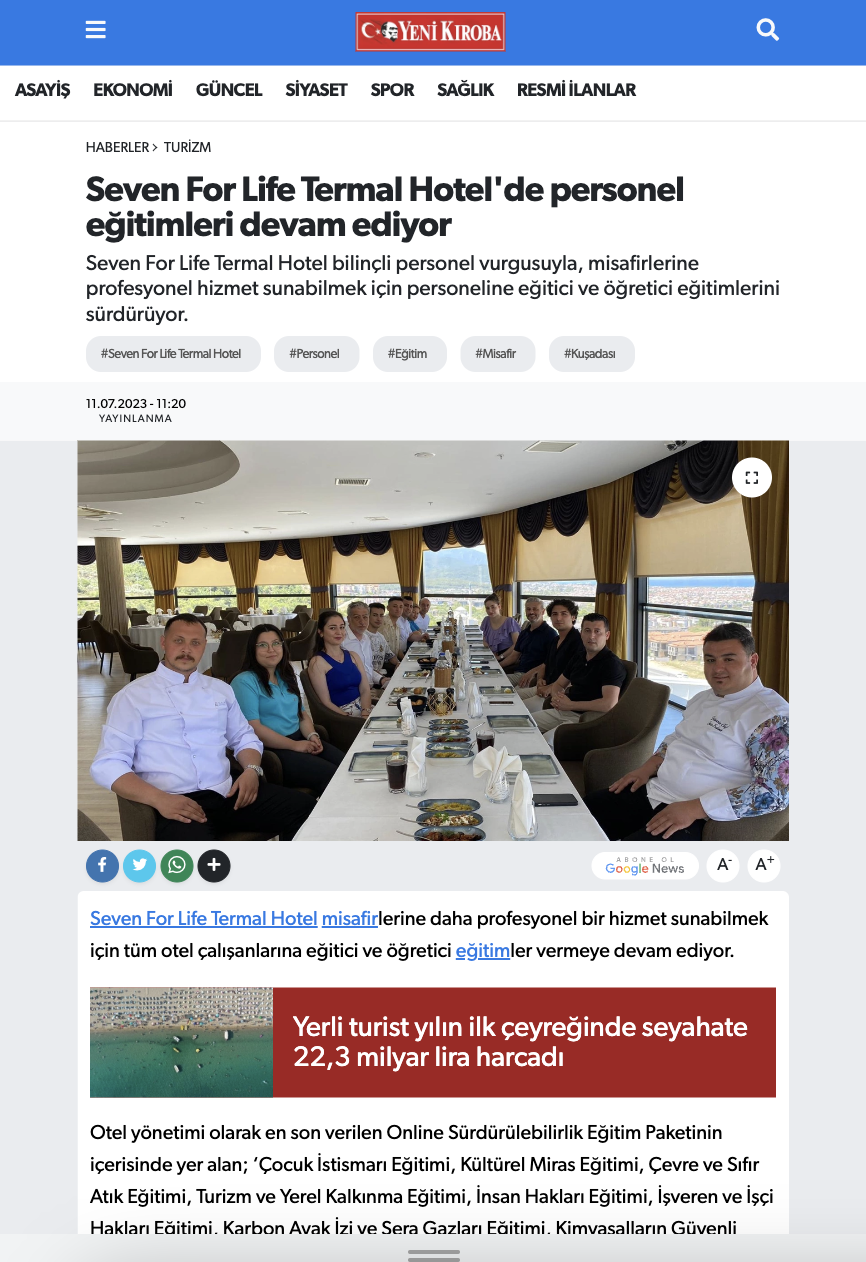Go to the Asayiş section
The width and height of the screenshot is (866, 1262).
tap(42, 90)
